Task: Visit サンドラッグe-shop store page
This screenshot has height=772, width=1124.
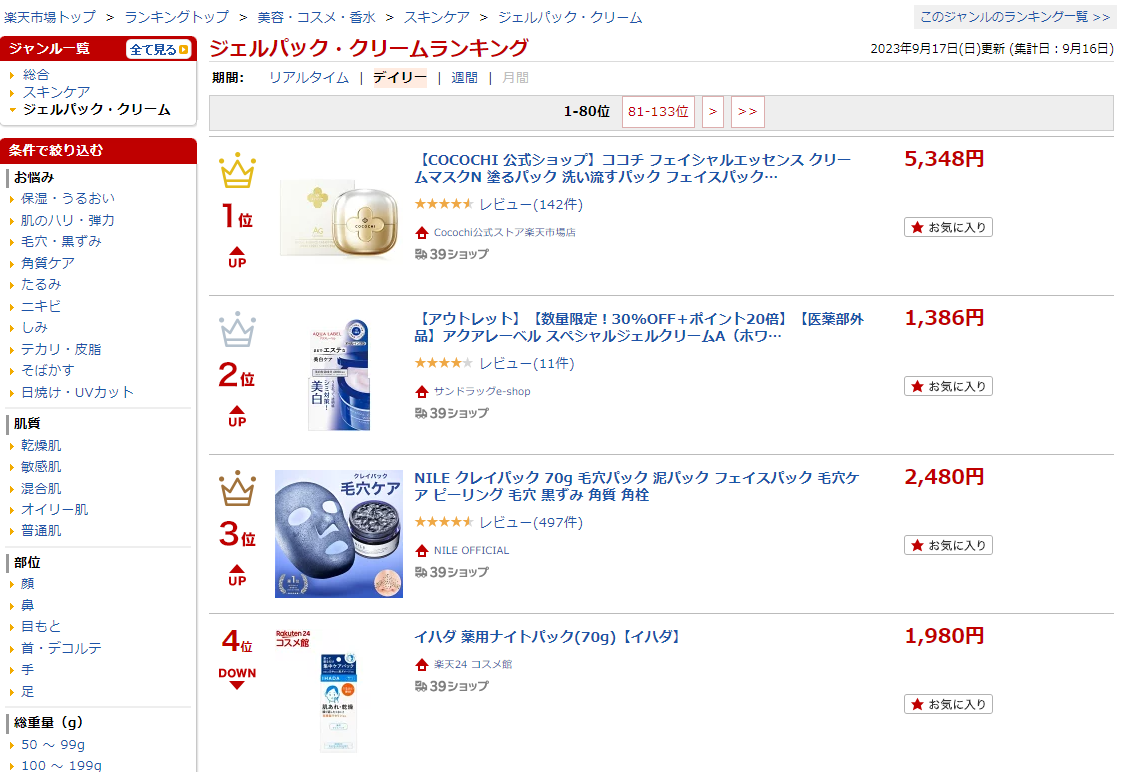Action: click(x=481, y=391)
